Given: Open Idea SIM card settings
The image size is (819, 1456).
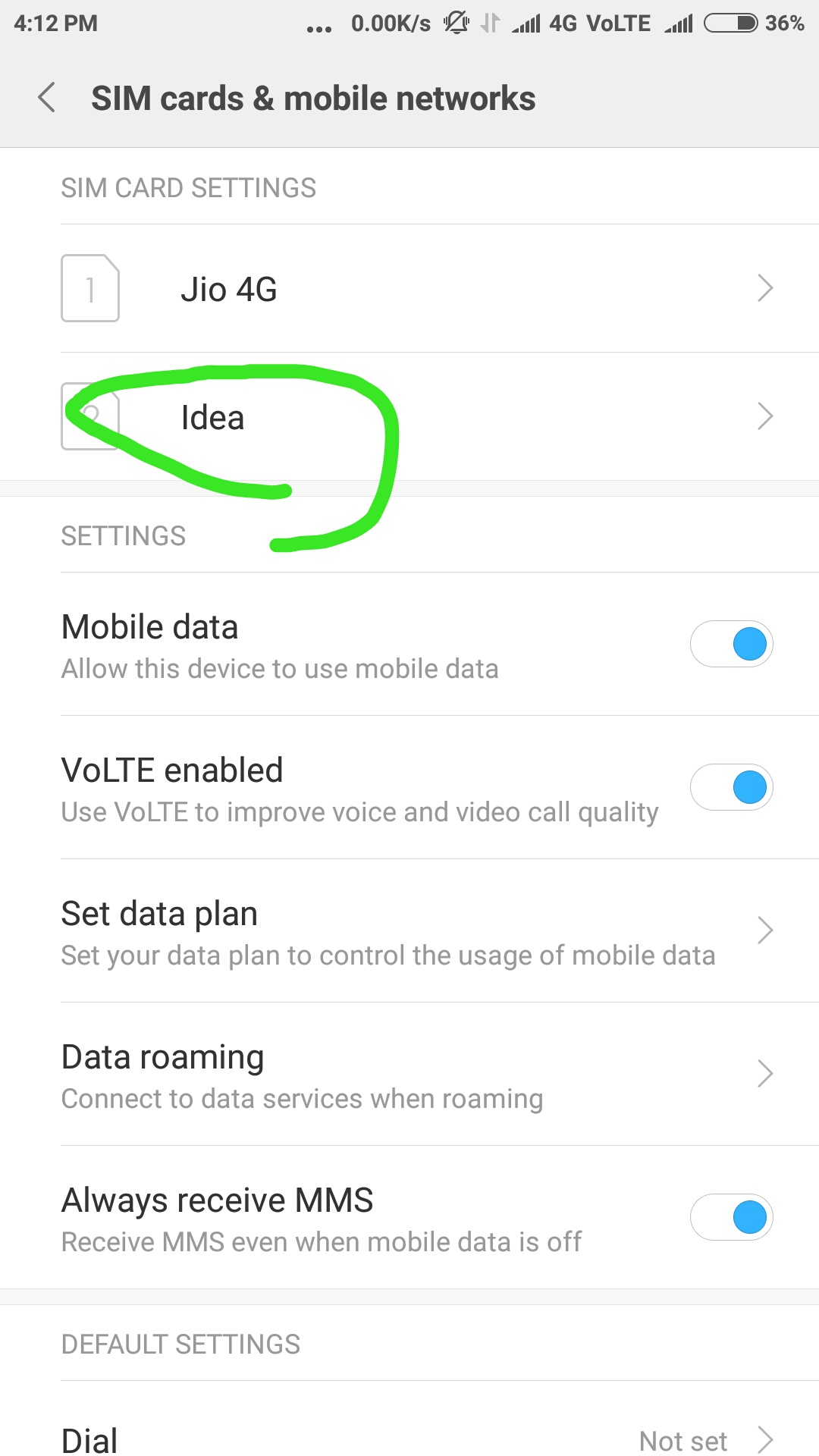Looking at the screenshot, I should [x=409, y=417].
